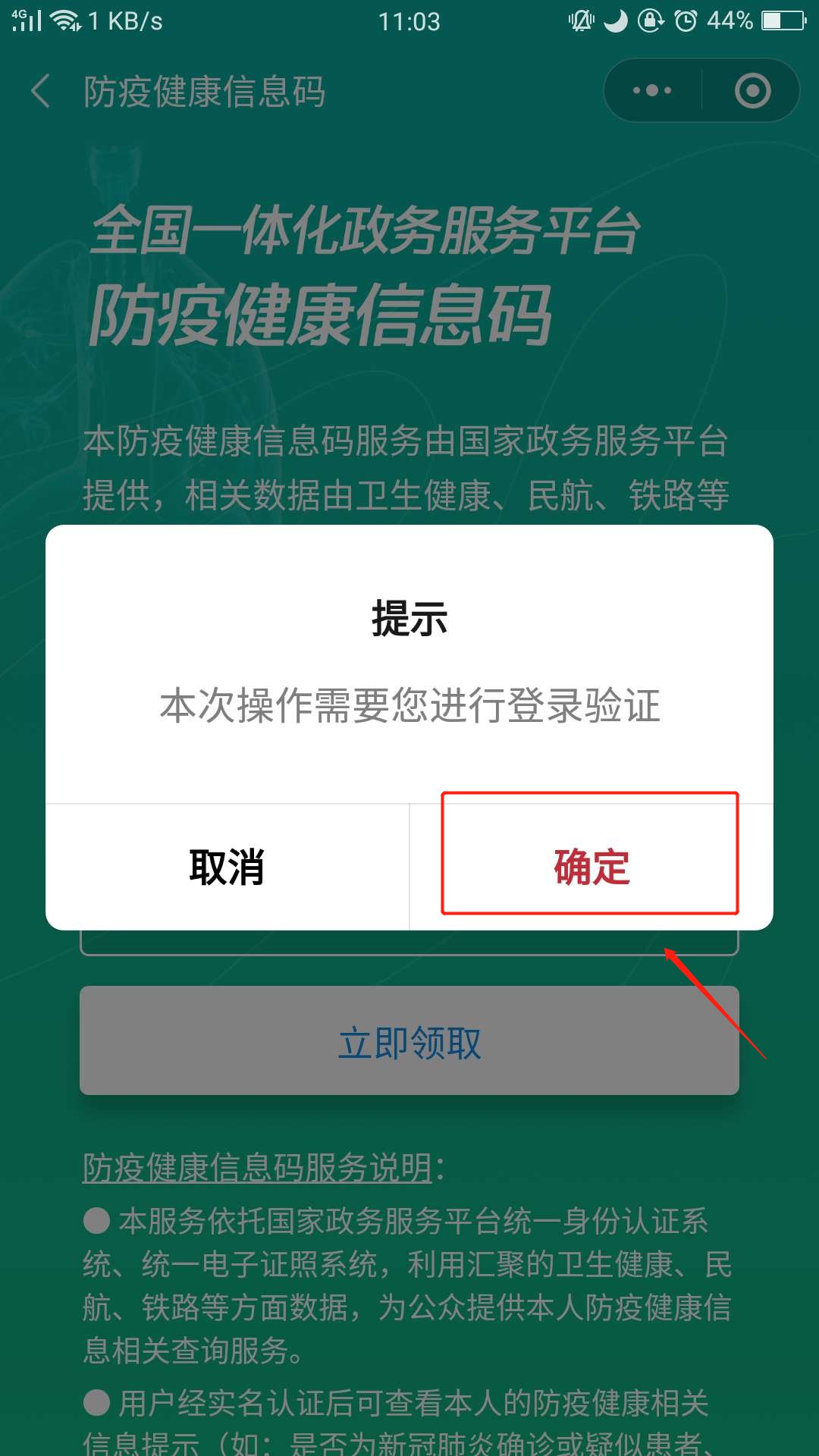Screen dimensions: 819x1456
Task: Tap the 立即领取 button to claim health code
Action: [x=409, y=1041]
